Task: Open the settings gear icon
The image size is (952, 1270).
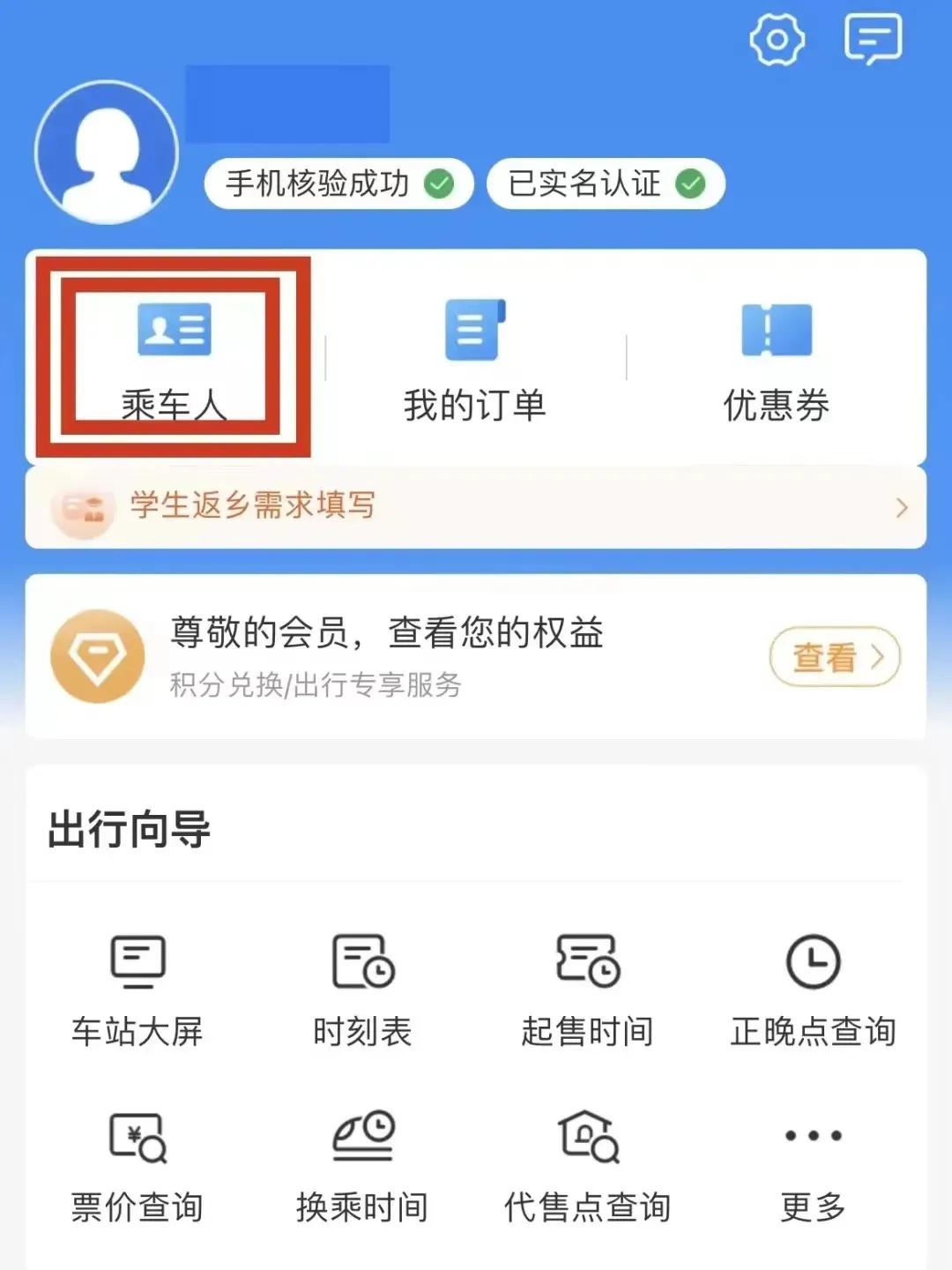Action: 776,40
